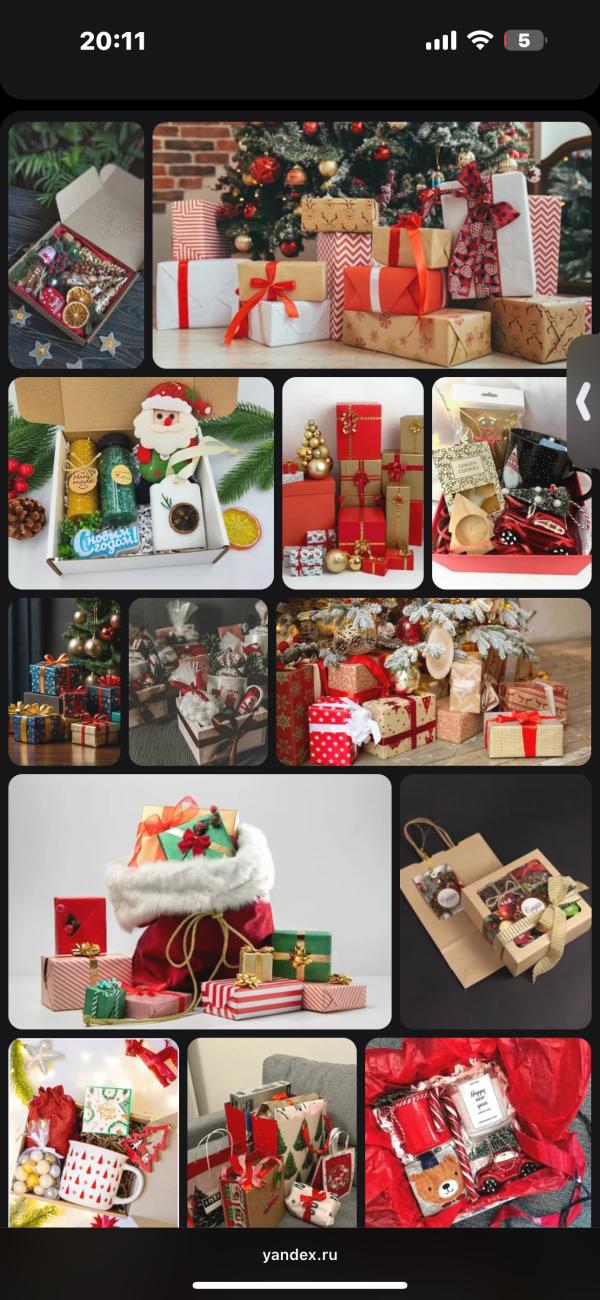Open the white mug with red trees image
The height and width of the screenshot is (1300, 600).
click(x=94, y=1133)
